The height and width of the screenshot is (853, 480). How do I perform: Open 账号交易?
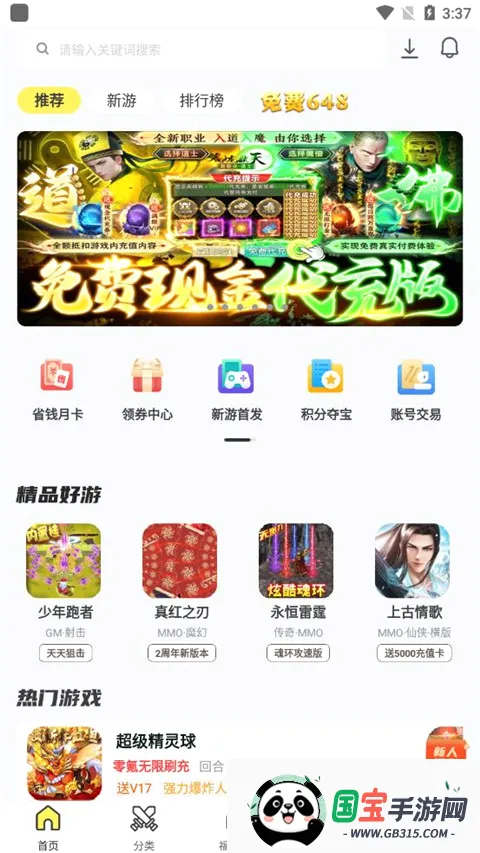point(416,390)
